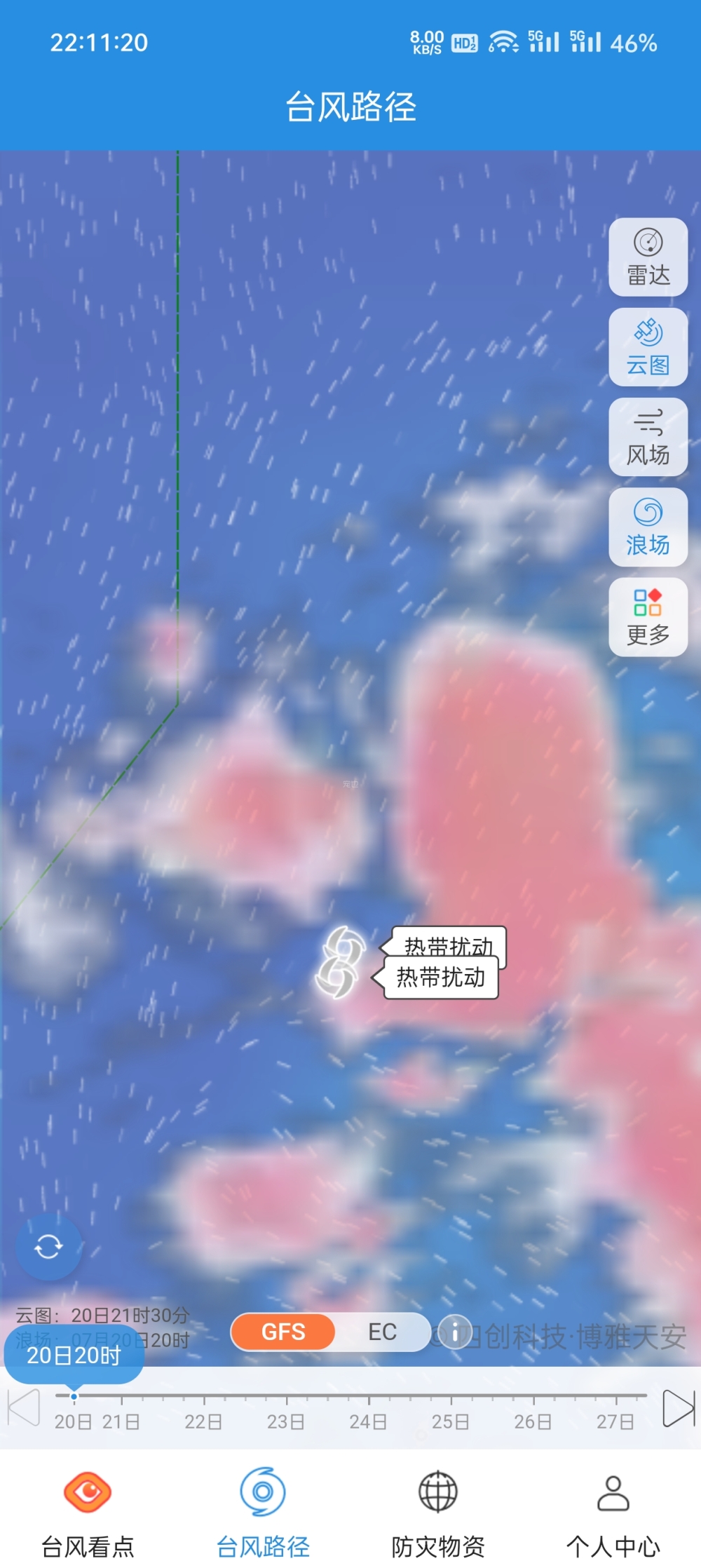Select the GFS forecast model
This screenshot has height=1568, width=701.
click(x=283, y=1332)
